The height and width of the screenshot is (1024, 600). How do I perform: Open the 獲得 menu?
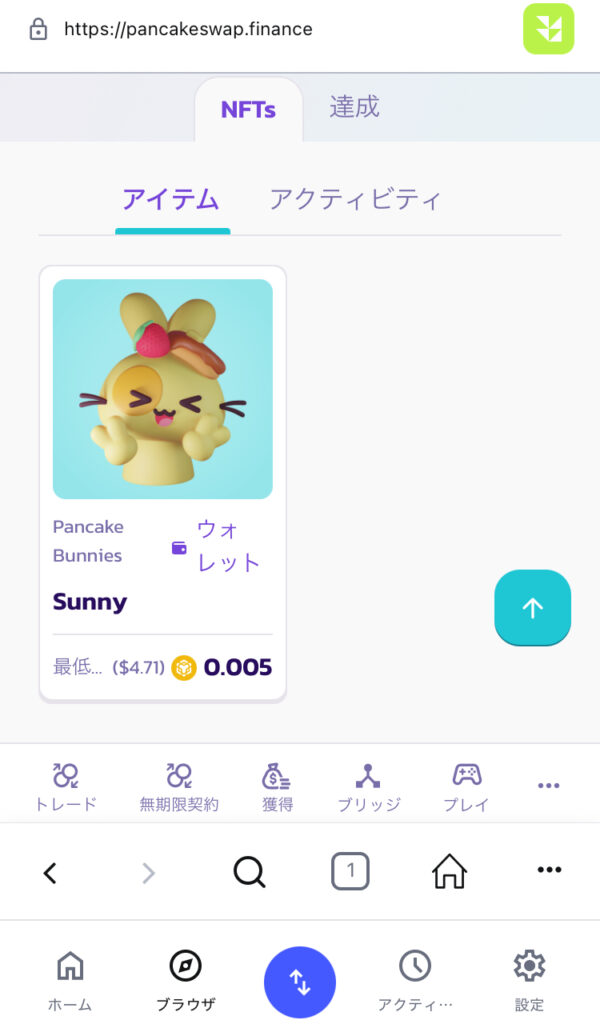pos(277,786)
